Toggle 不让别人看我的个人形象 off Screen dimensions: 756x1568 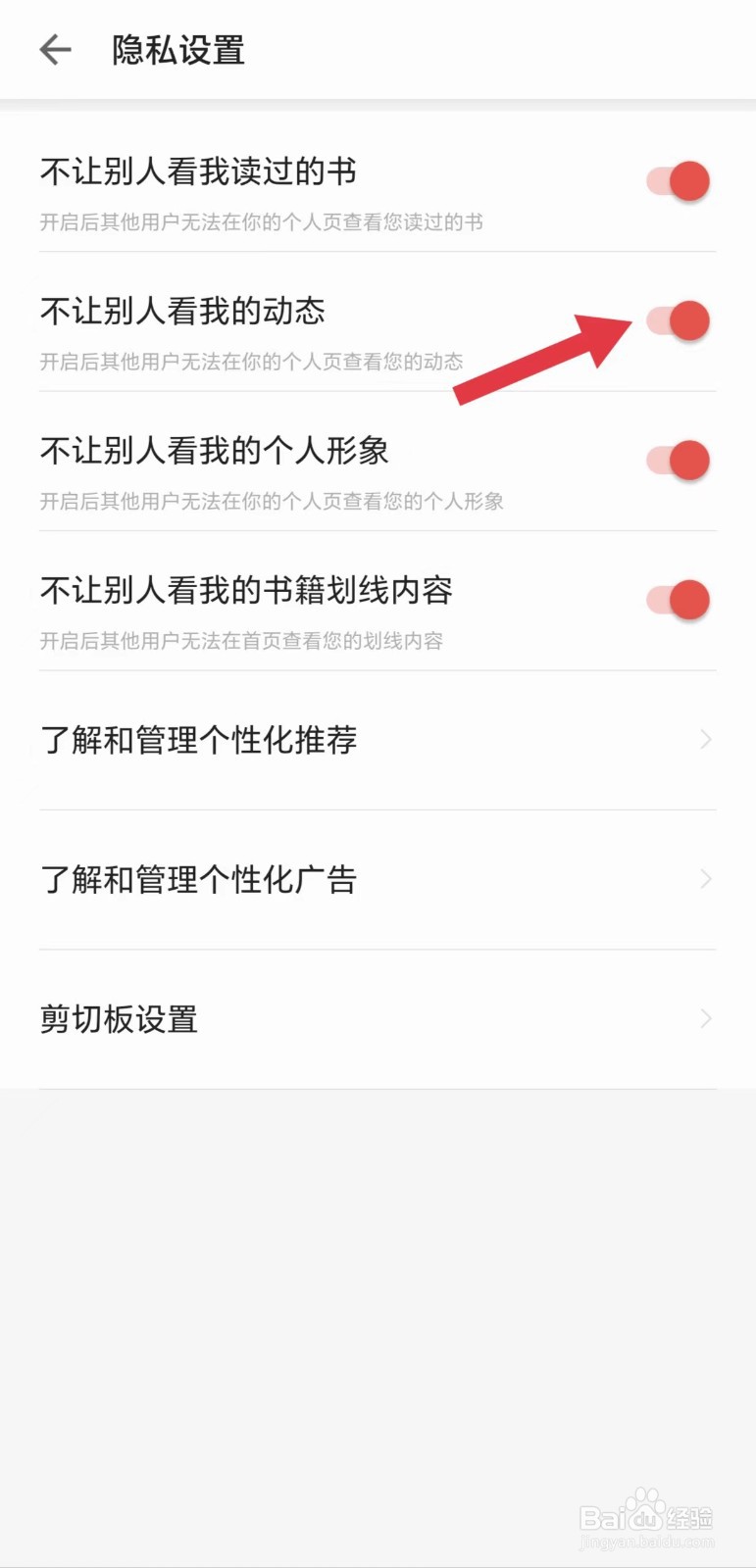pyautogui.click(x=677, y=460)
